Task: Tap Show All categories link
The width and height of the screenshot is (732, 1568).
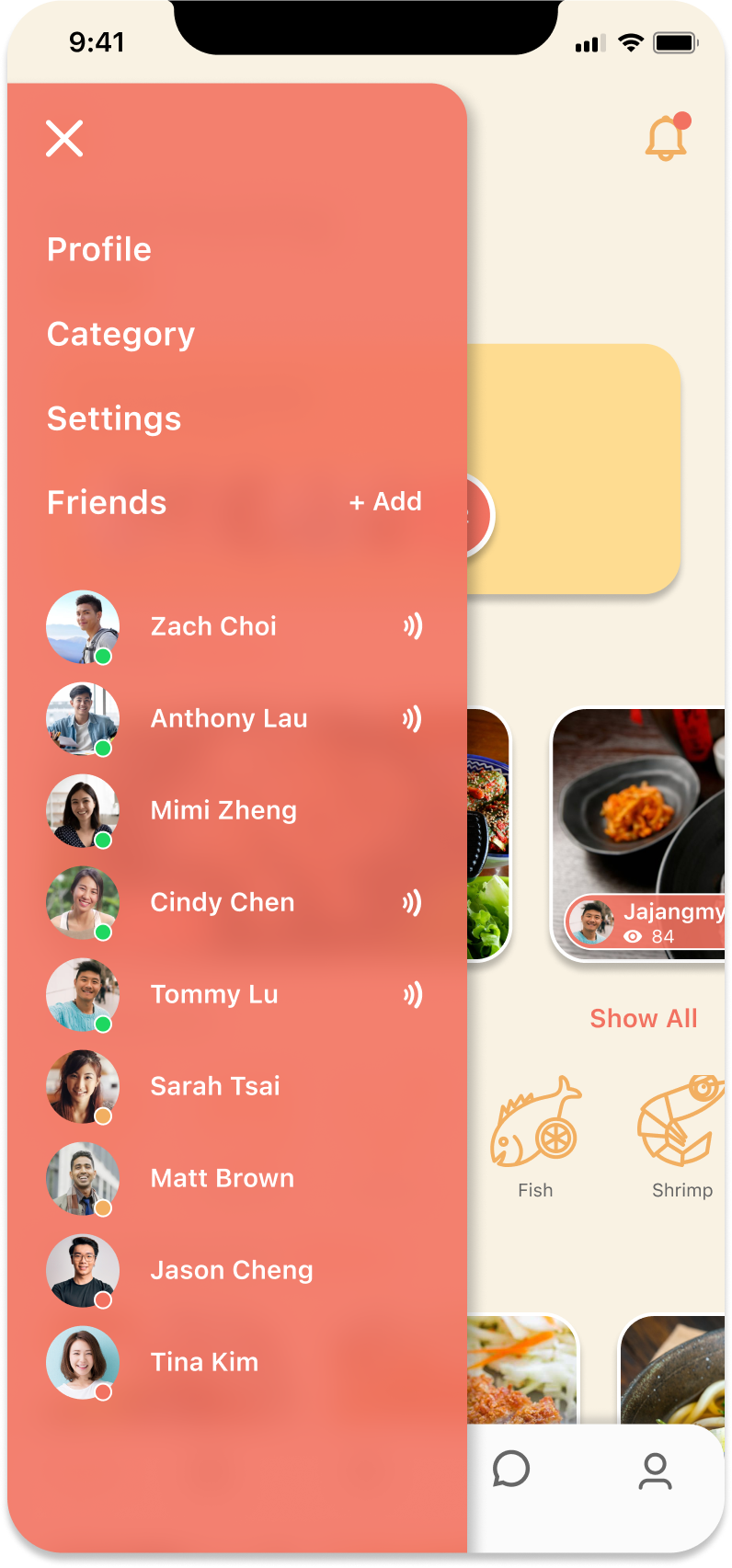Action: click(643, 1018)
